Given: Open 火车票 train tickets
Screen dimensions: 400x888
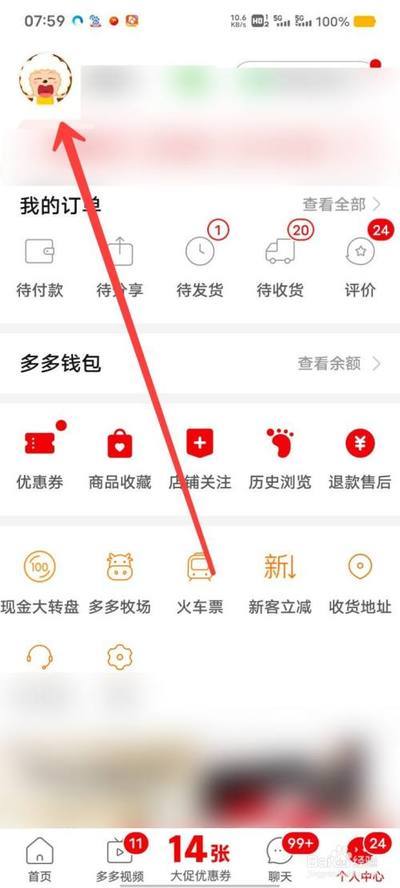Looking at the screenshot, I should (x=200, y=584).
